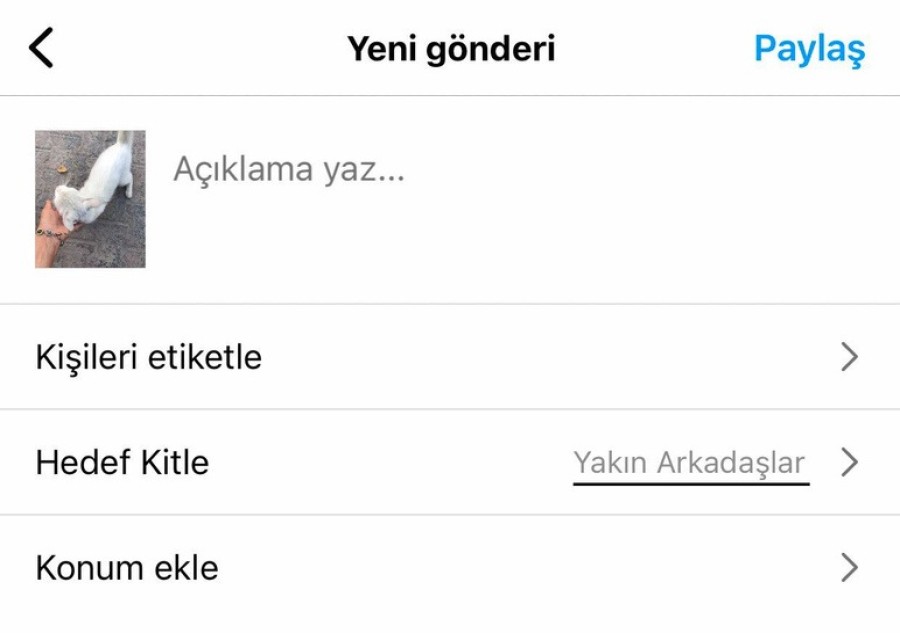The width and height of the screenshot is (900, 633).
Task: Open Kişileri etiketle to tag people
Action: click(449, 357)
